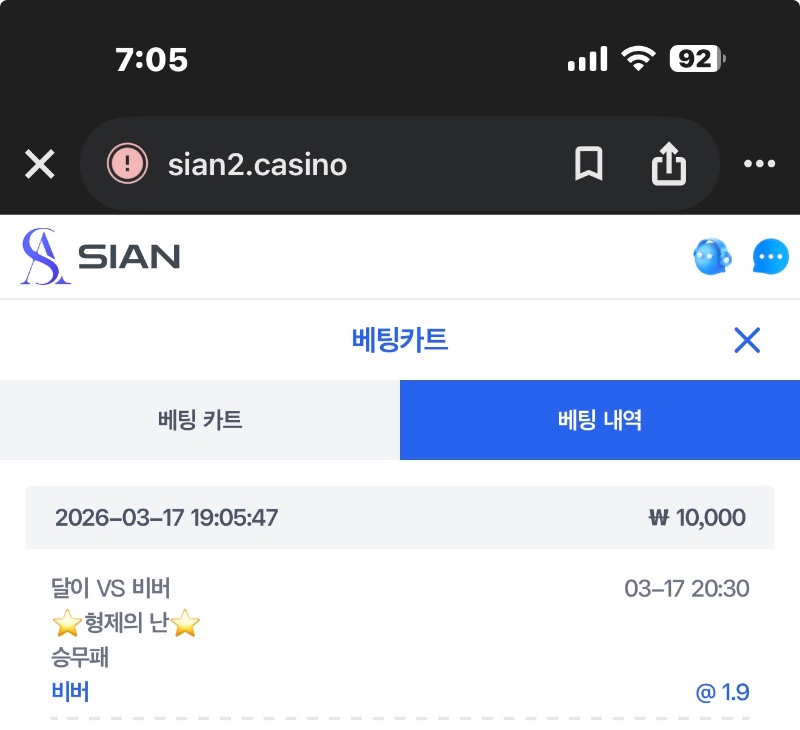
Task: Bookmark this page
Action: click(589, 165)
